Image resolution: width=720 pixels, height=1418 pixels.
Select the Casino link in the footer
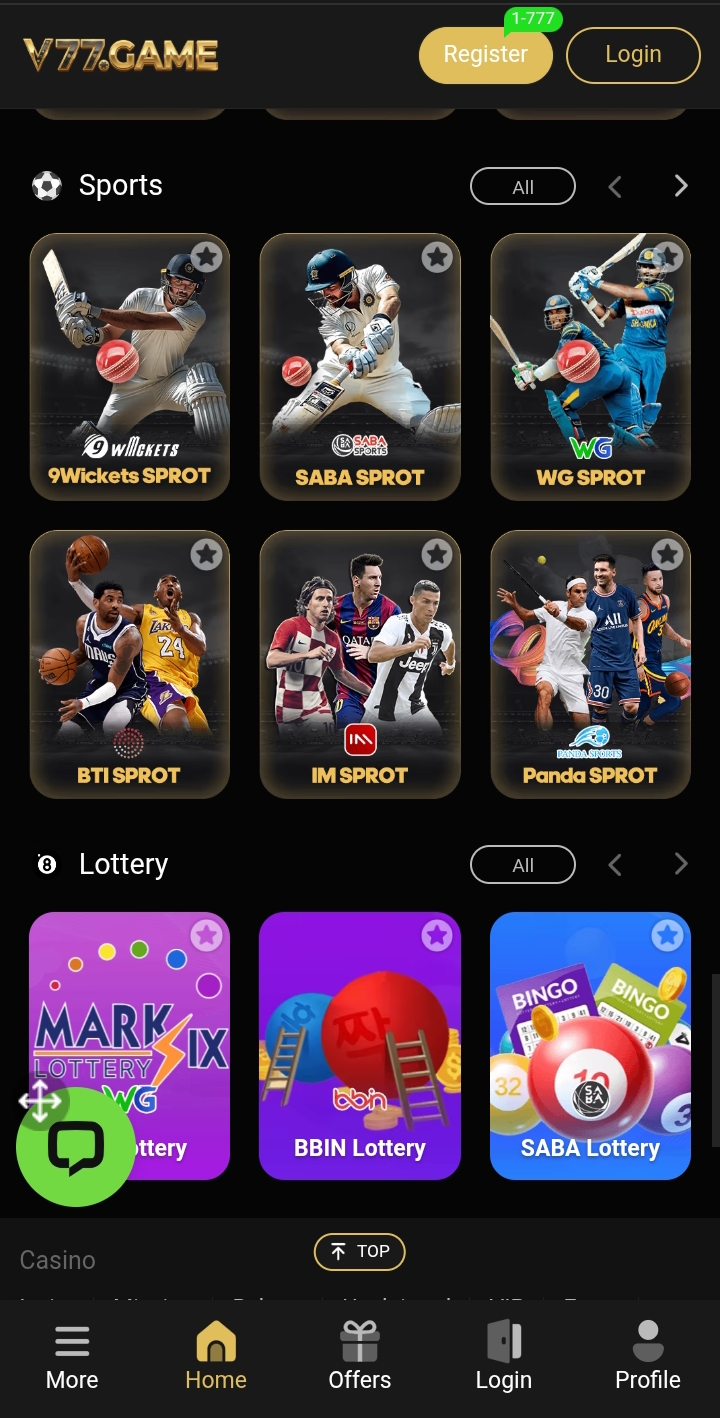(57, 1260)
